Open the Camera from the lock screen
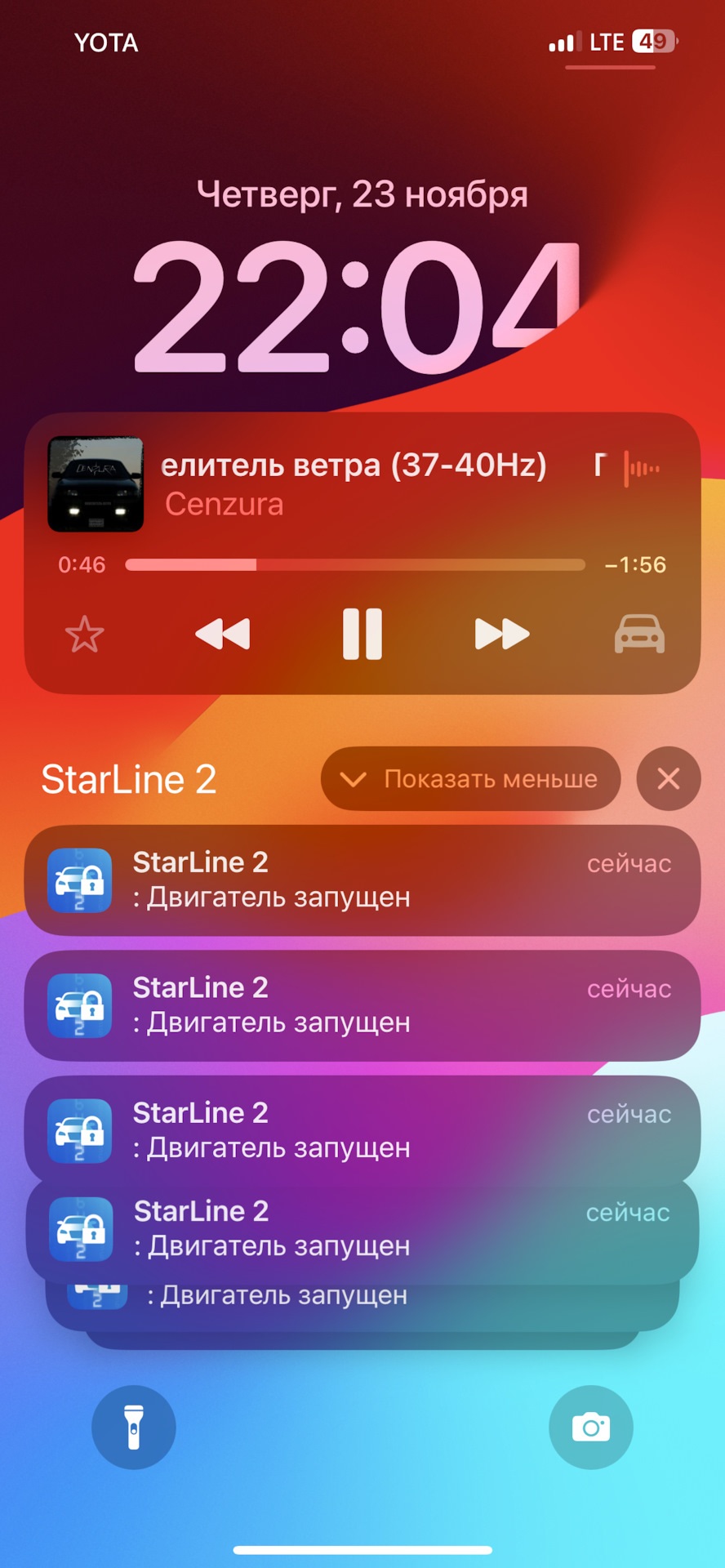Screen dimensions: 725x1568 pyautogui.click(x=590, y=1426)
